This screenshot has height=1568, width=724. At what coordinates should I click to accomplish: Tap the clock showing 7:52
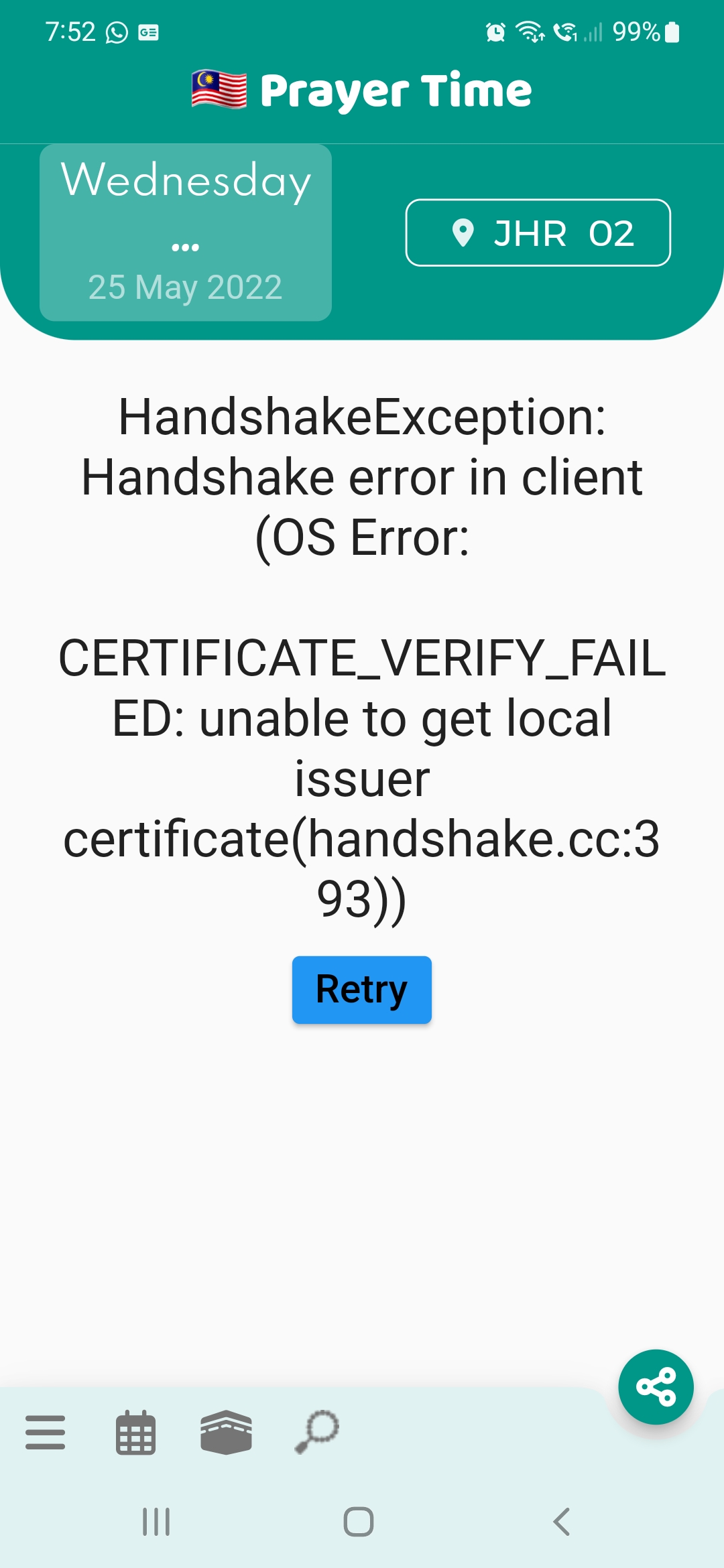(x=69, y=30)
